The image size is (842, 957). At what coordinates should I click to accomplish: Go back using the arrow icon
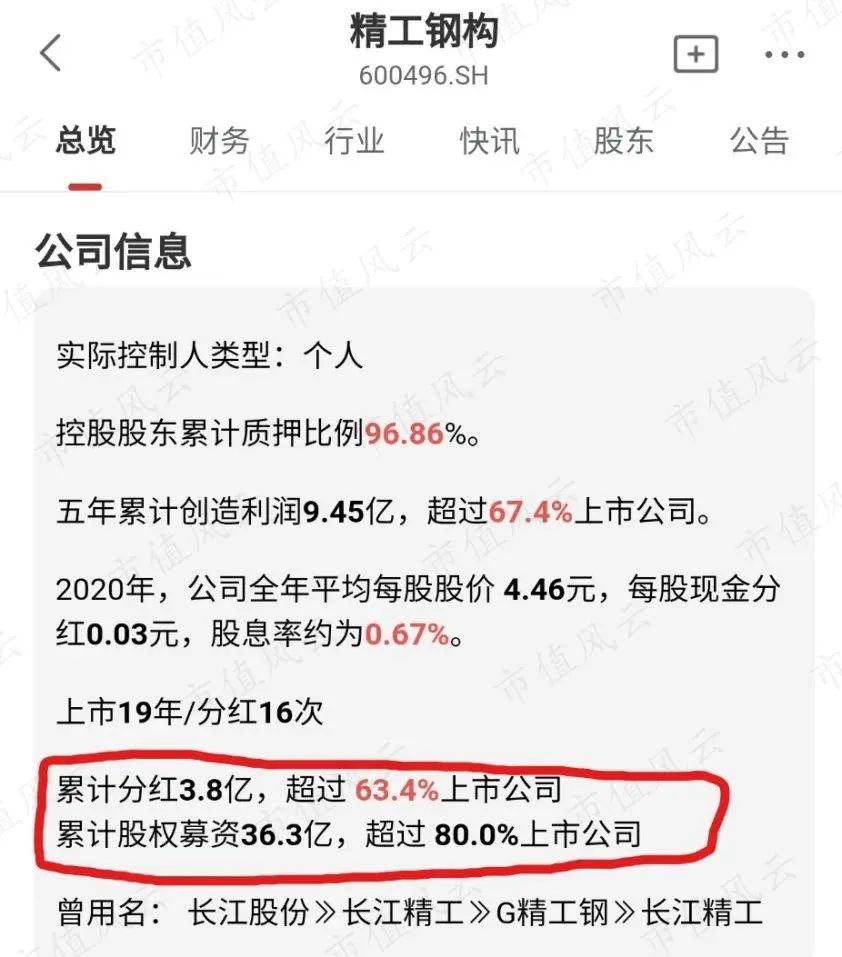[x=52, y=53]
